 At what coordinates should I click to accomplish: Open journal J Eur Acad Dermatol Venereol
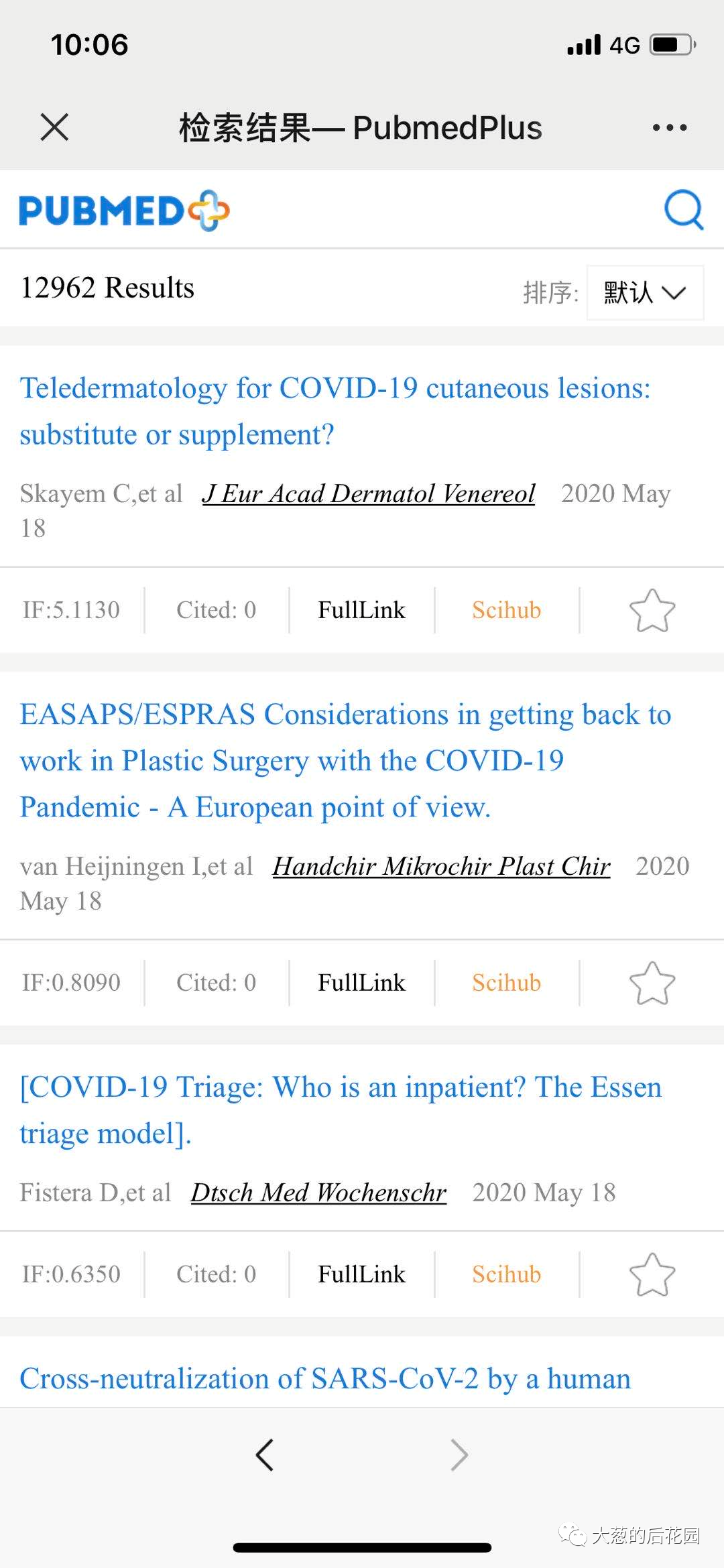[x=369, y=494]
